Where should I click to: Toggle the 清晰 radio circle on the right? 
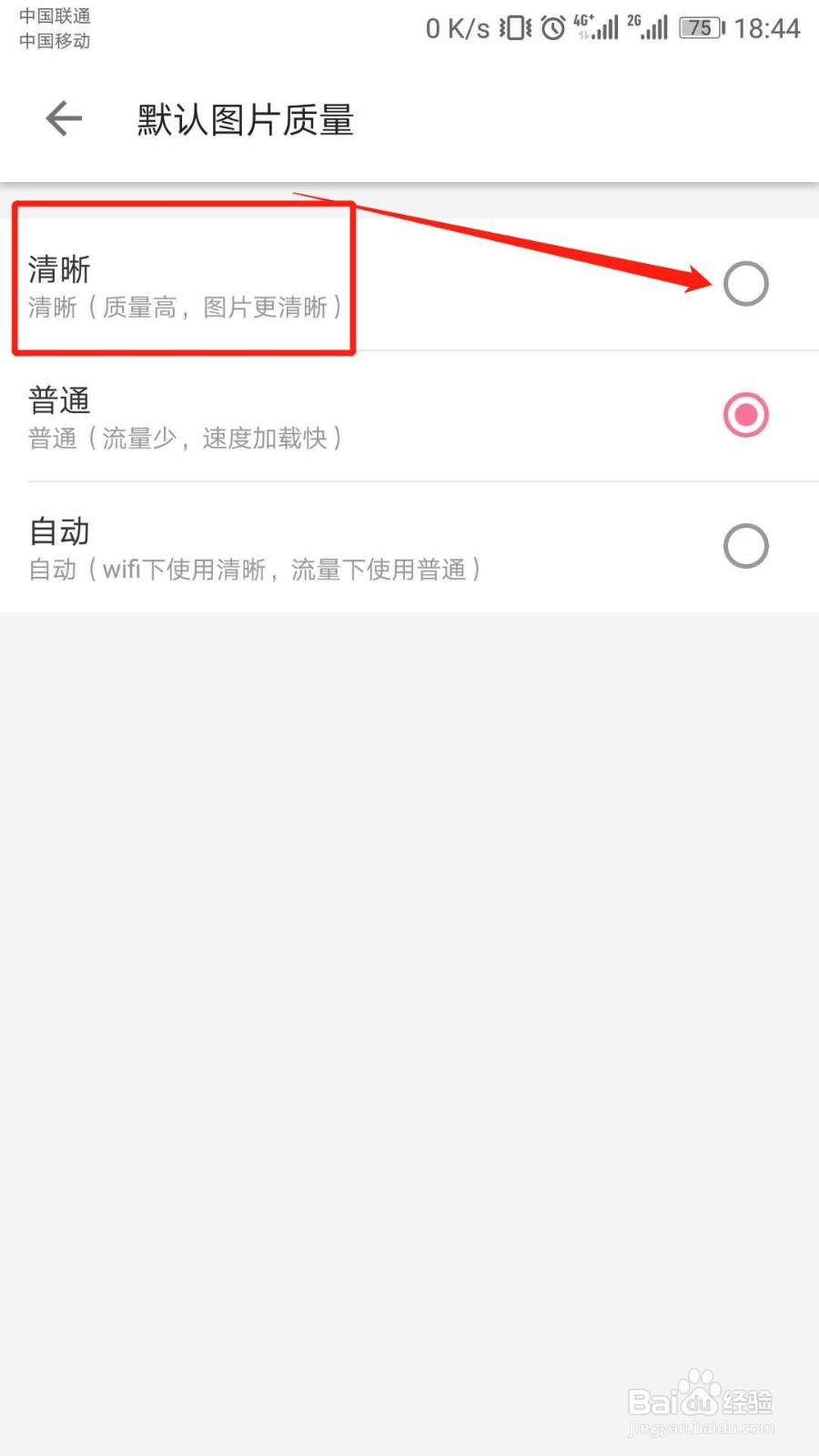(x=745, y=283)
